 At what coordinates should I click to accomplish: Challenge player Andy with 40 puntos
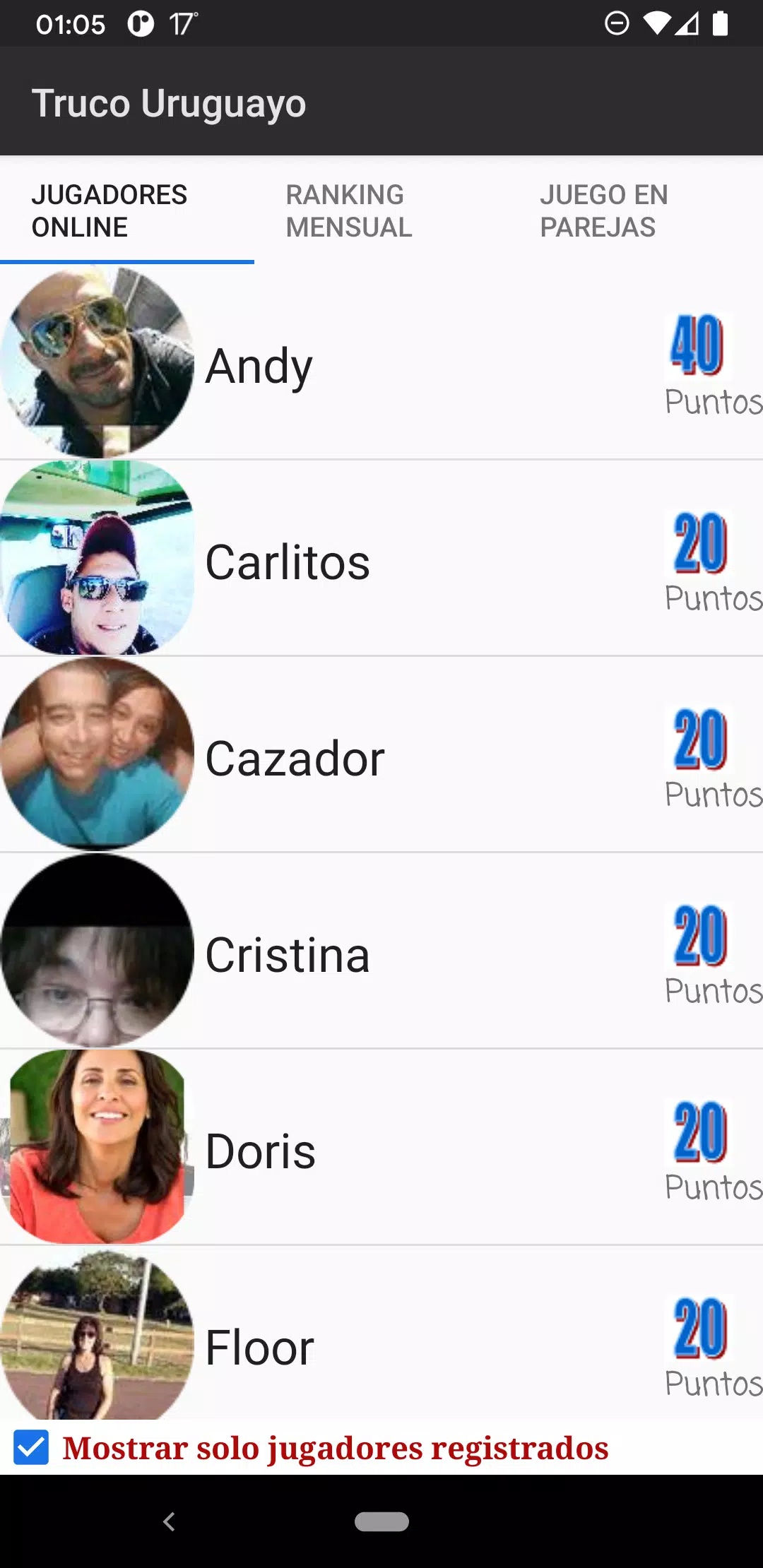tap(381, 362)
